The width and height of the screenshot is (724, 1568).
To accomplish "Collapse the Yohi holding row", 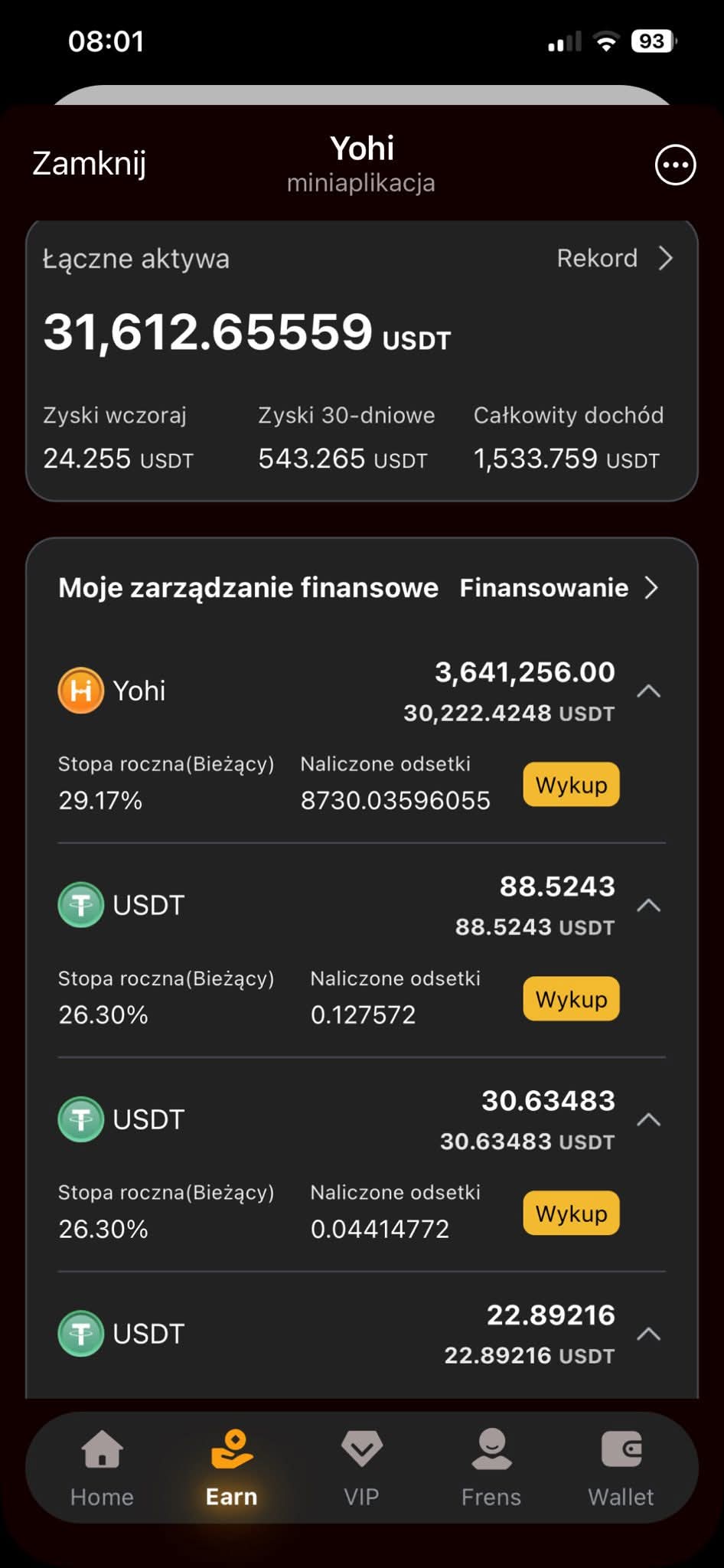I will pos(649,691).
